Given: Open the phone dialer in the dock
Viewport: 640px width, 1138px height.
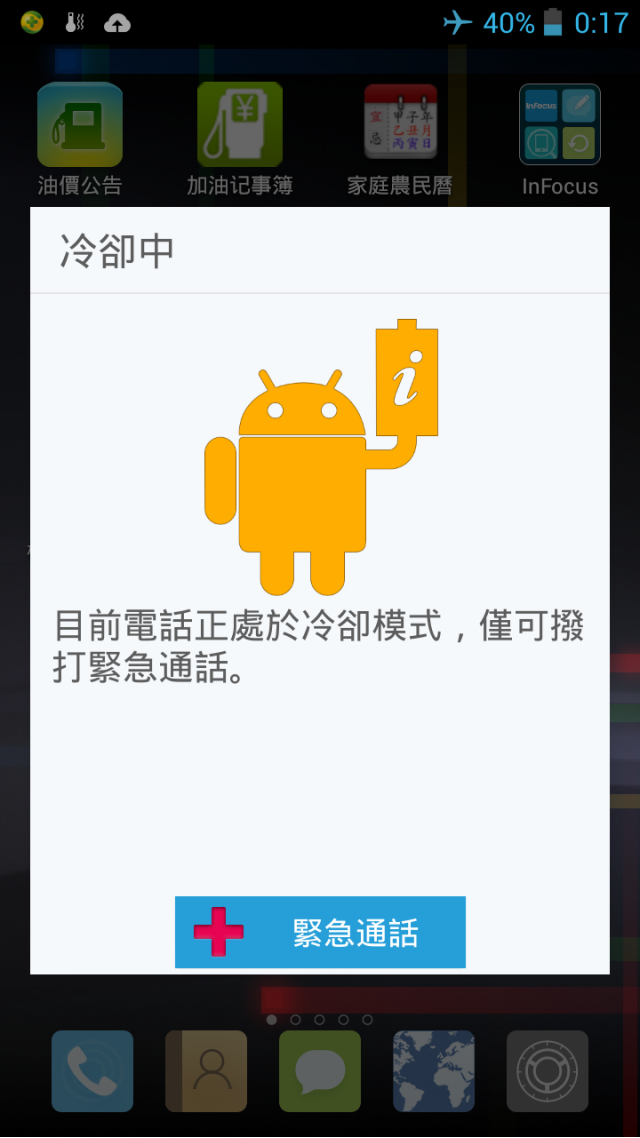Looking at the screenshot, I should point(92,1071).
